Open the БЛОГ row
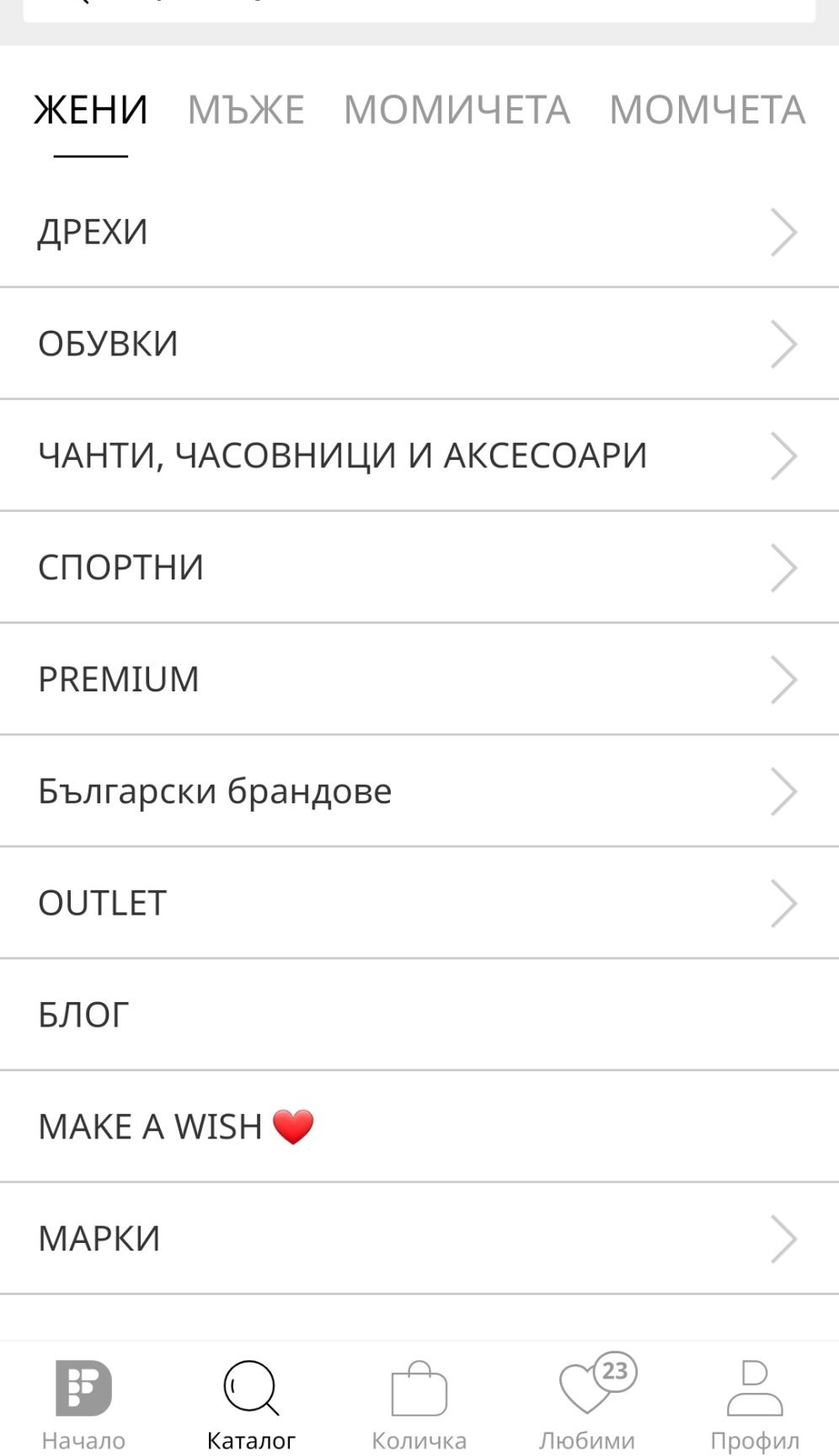The height and width of the screenshot is (1456, 839). (x=419, y=1015)
